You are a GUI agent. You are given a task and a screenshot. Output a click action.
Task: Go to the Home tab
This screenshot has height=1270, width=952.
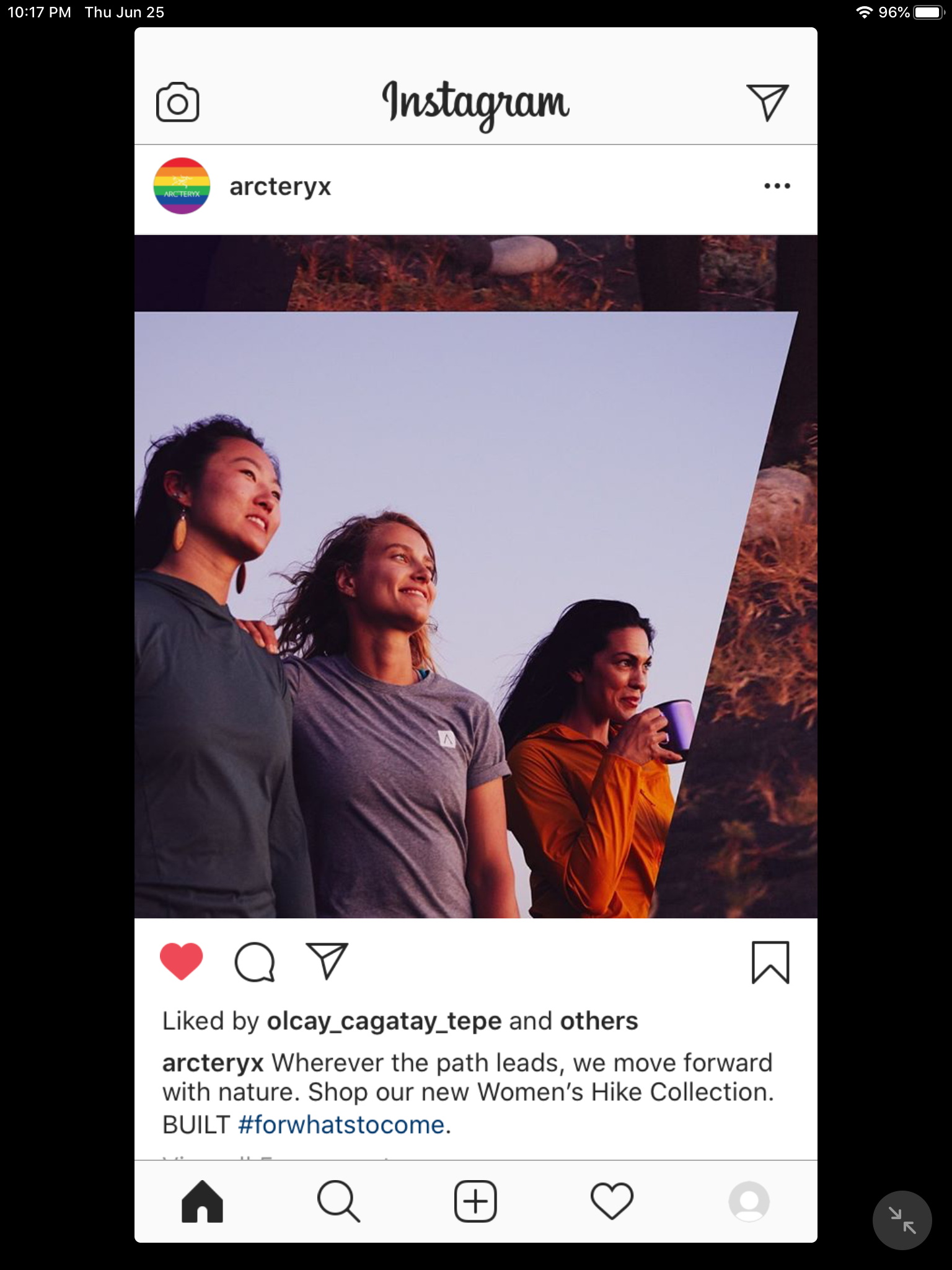[x=202, y=1202]
